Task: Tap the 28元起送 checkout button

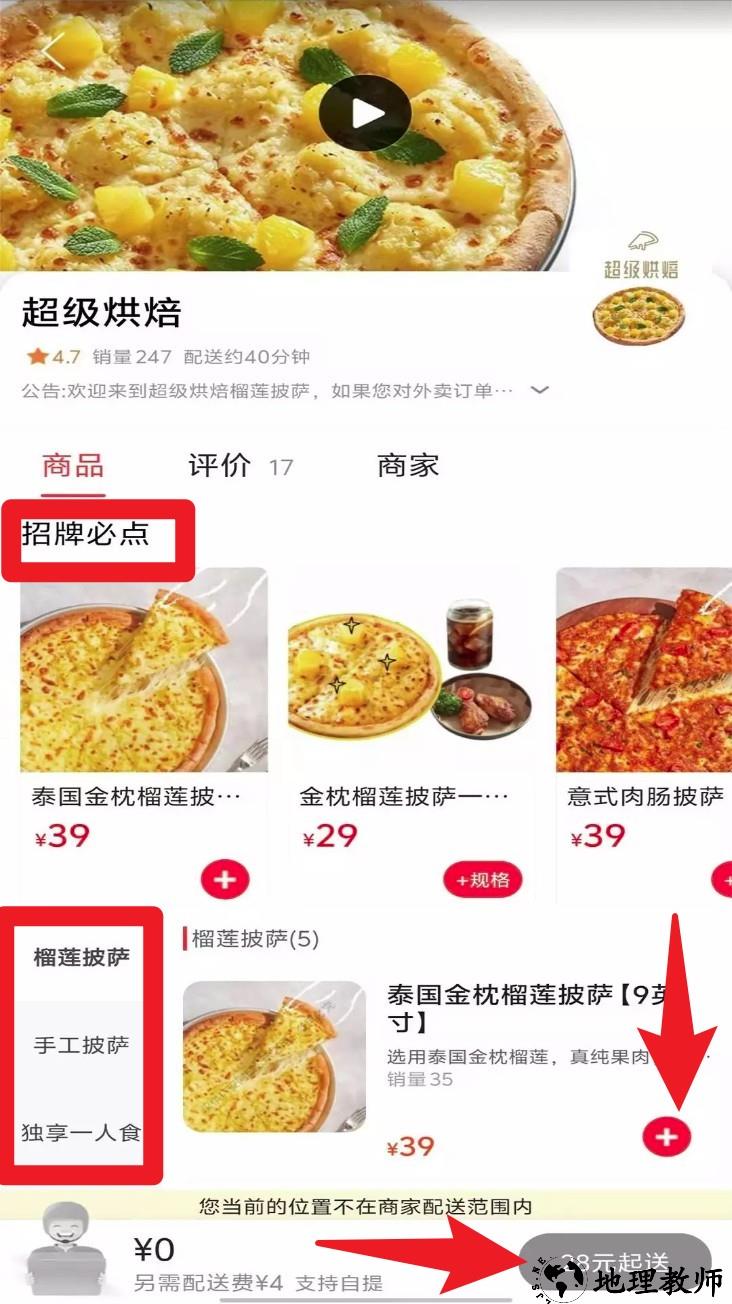Action: pos(614,1261)
